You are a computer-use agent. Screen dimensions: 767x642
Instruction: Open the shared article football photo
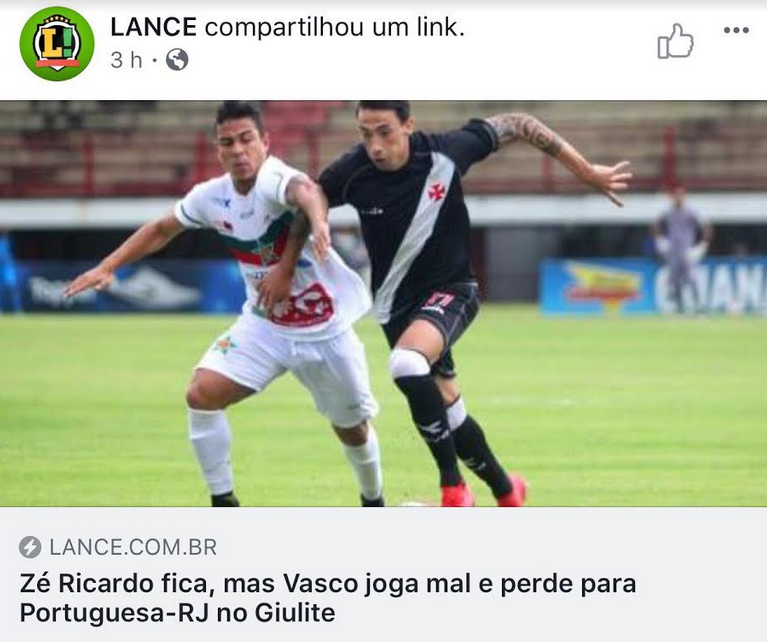[x=383, y=303]
